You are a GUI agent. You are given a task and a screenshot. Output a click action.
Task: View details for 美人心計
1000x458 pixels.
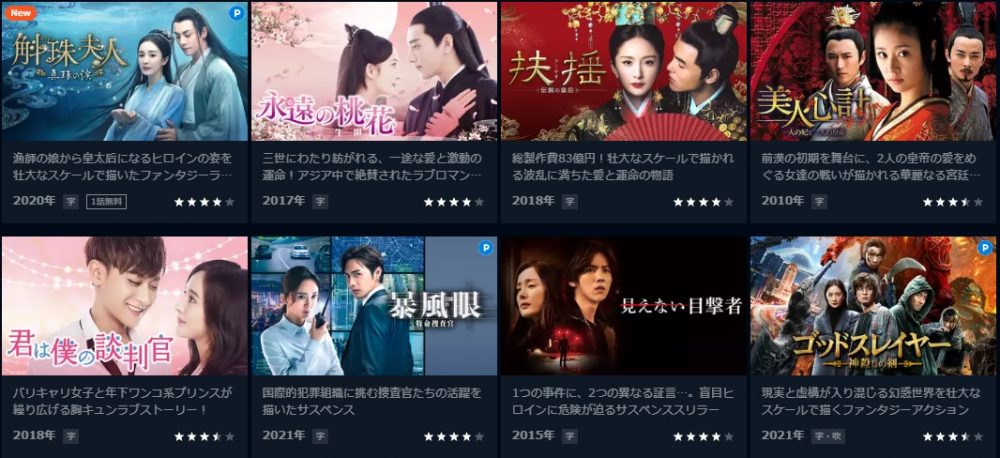coord(872,70)
